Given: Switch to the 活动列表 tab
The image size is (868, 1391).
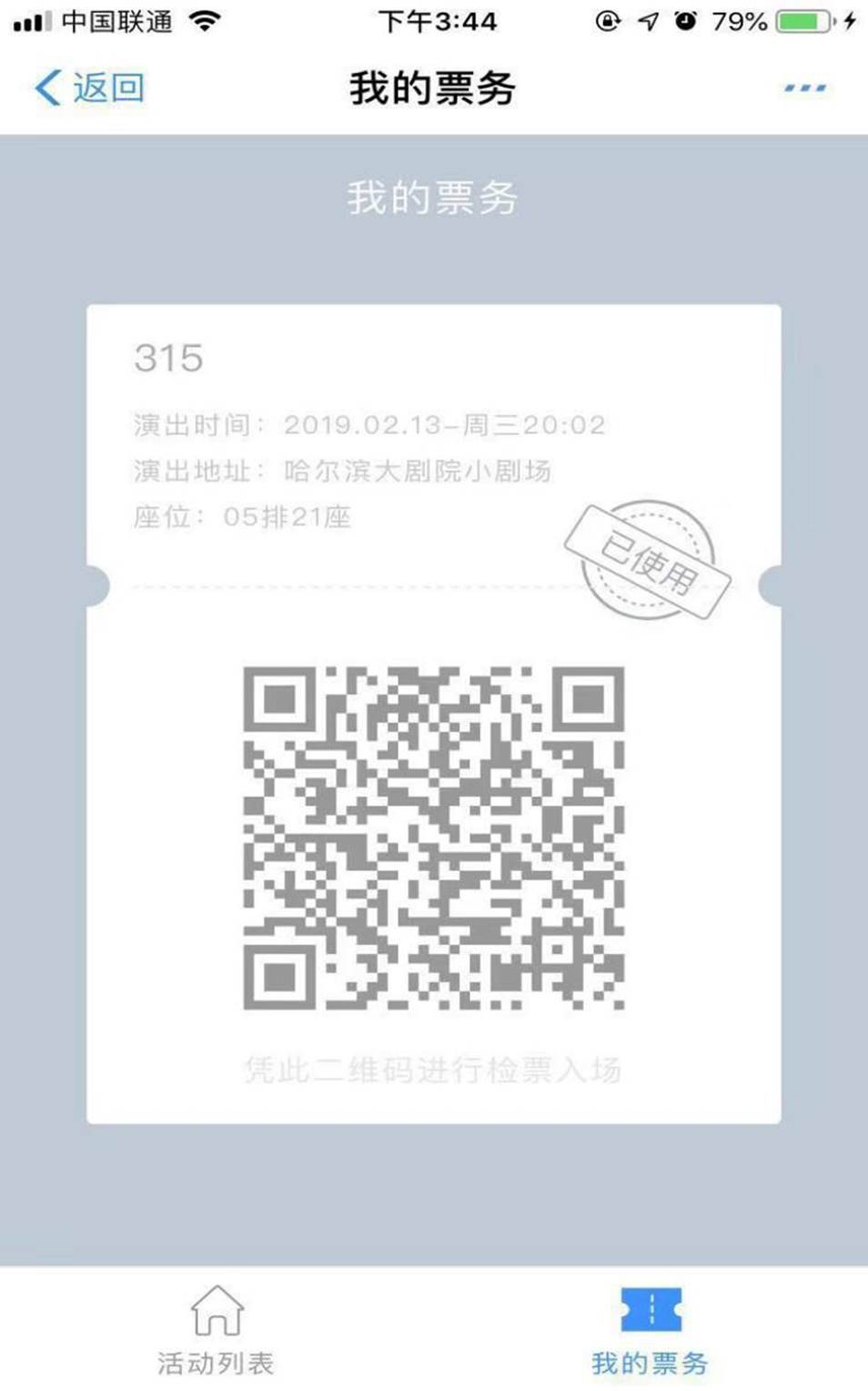Looking at the screenshot, I should (217, 1330).
